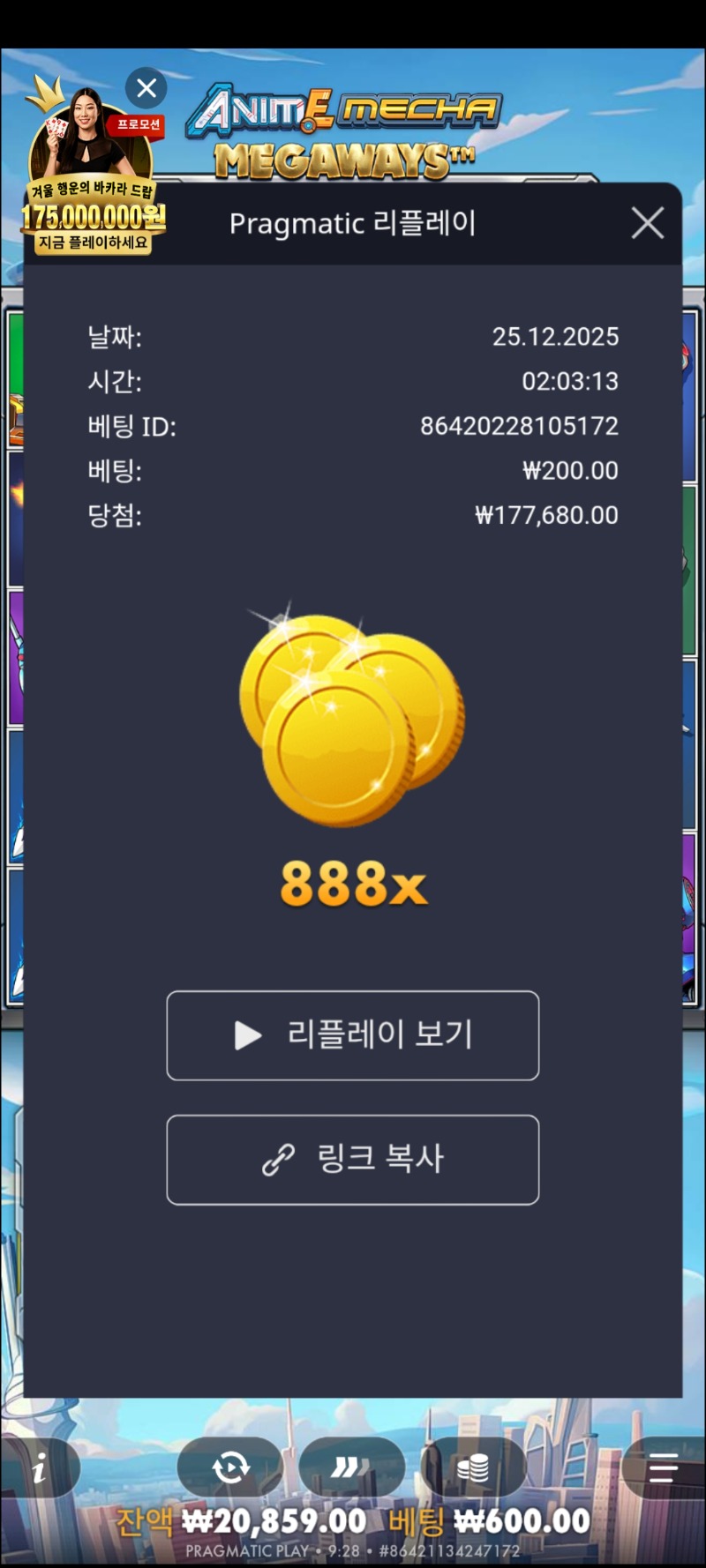Open the game info button
706x1568 pixels.
[39, 1468]
